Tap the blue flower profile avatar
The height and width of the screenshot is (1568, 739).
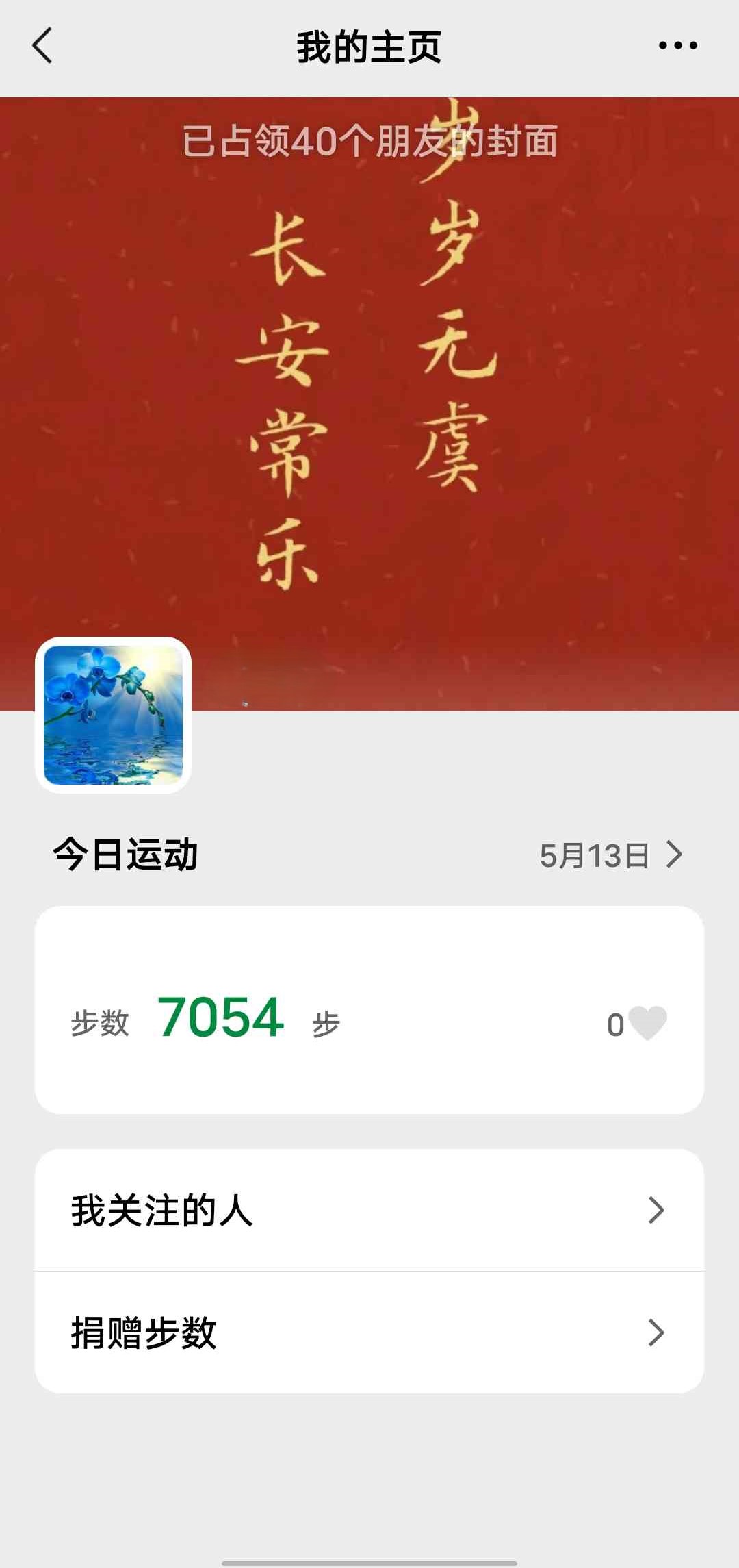113,715
